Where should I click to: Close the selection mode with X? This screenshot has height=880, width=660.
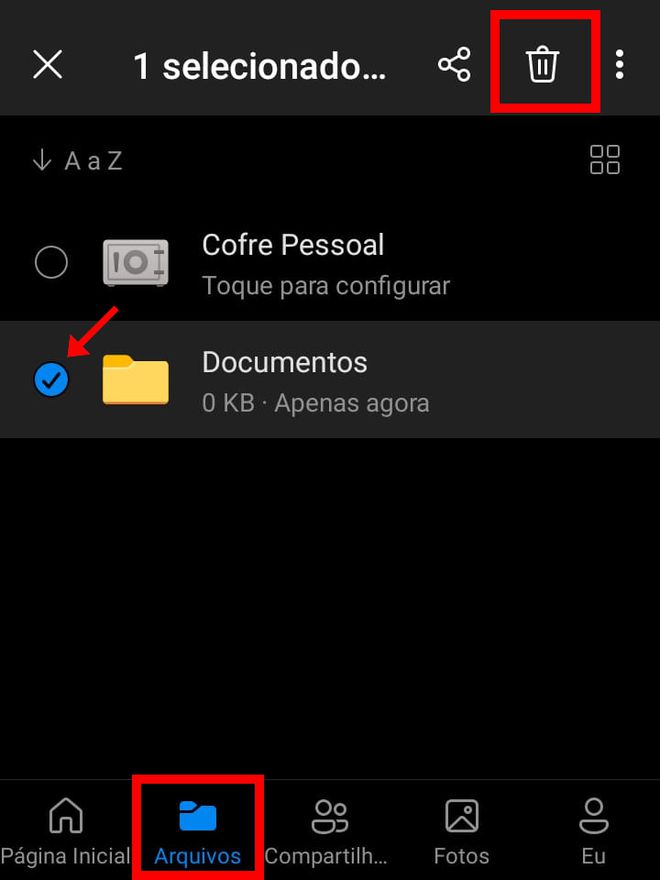[47, 65]
